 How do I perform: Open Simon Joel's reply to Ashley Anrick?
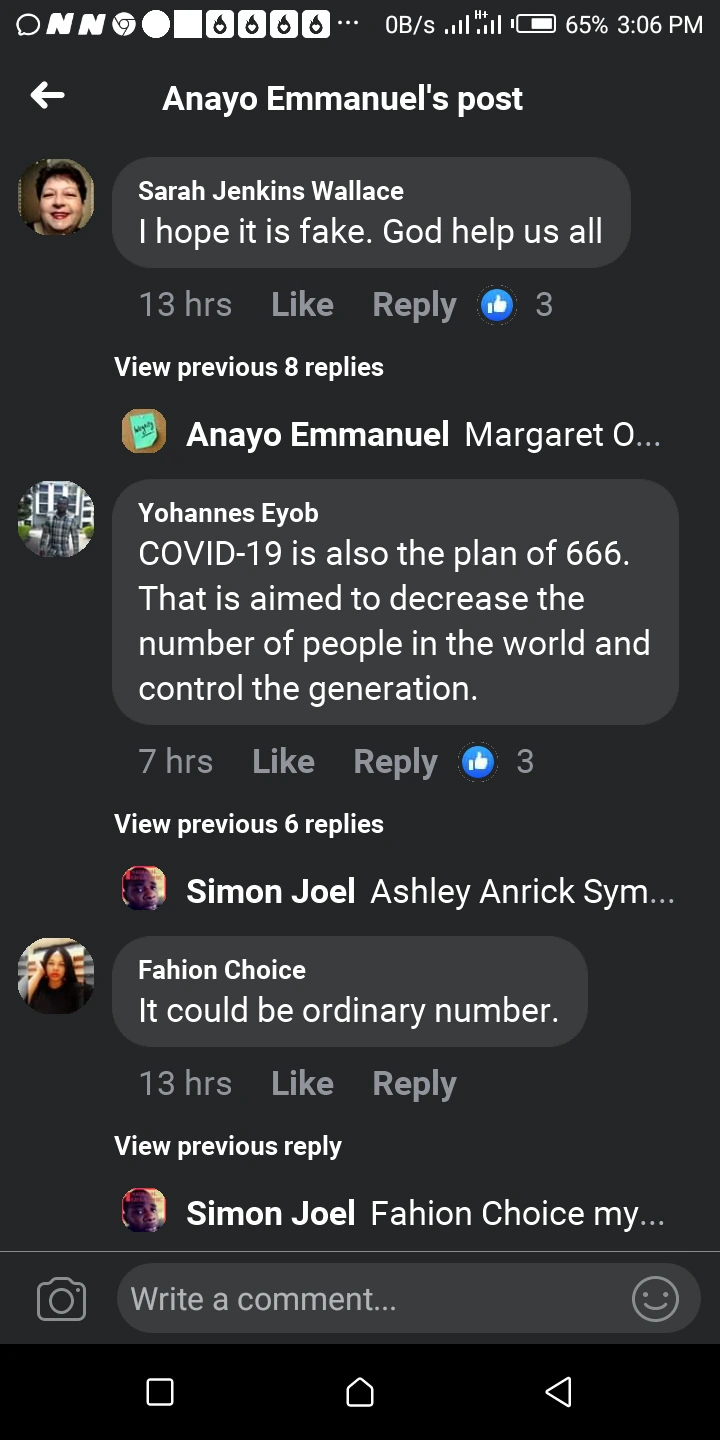click(398, 891)
